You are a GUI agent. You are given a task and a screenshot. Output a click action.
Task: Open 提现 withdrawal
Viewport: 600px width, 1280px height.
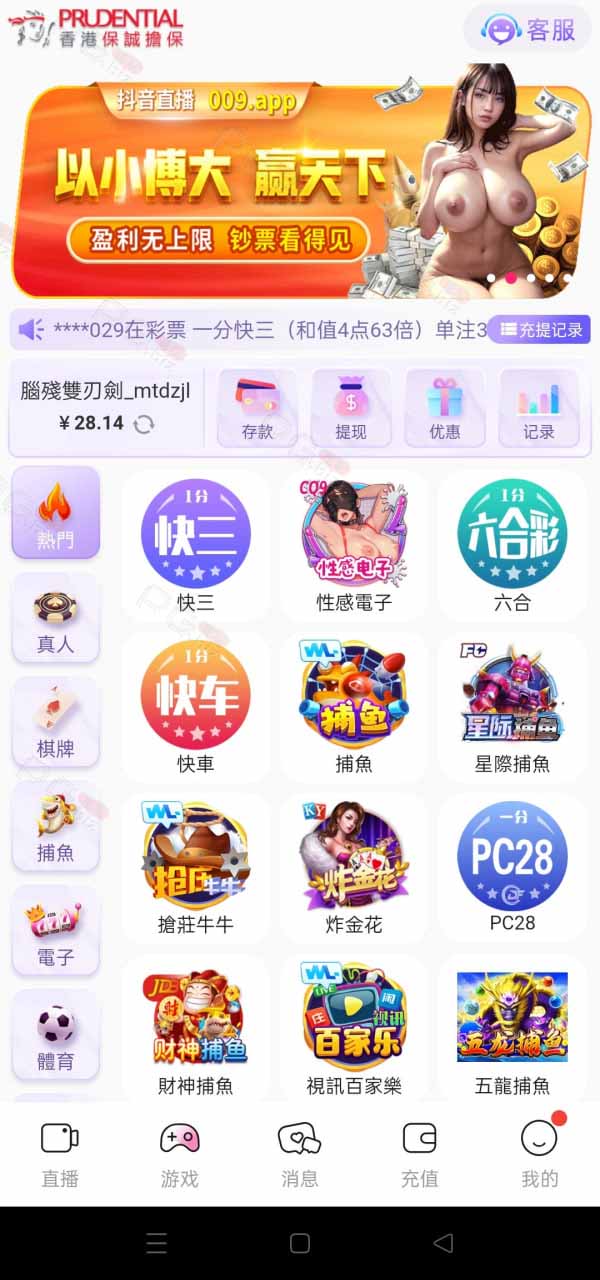point(351,408)
